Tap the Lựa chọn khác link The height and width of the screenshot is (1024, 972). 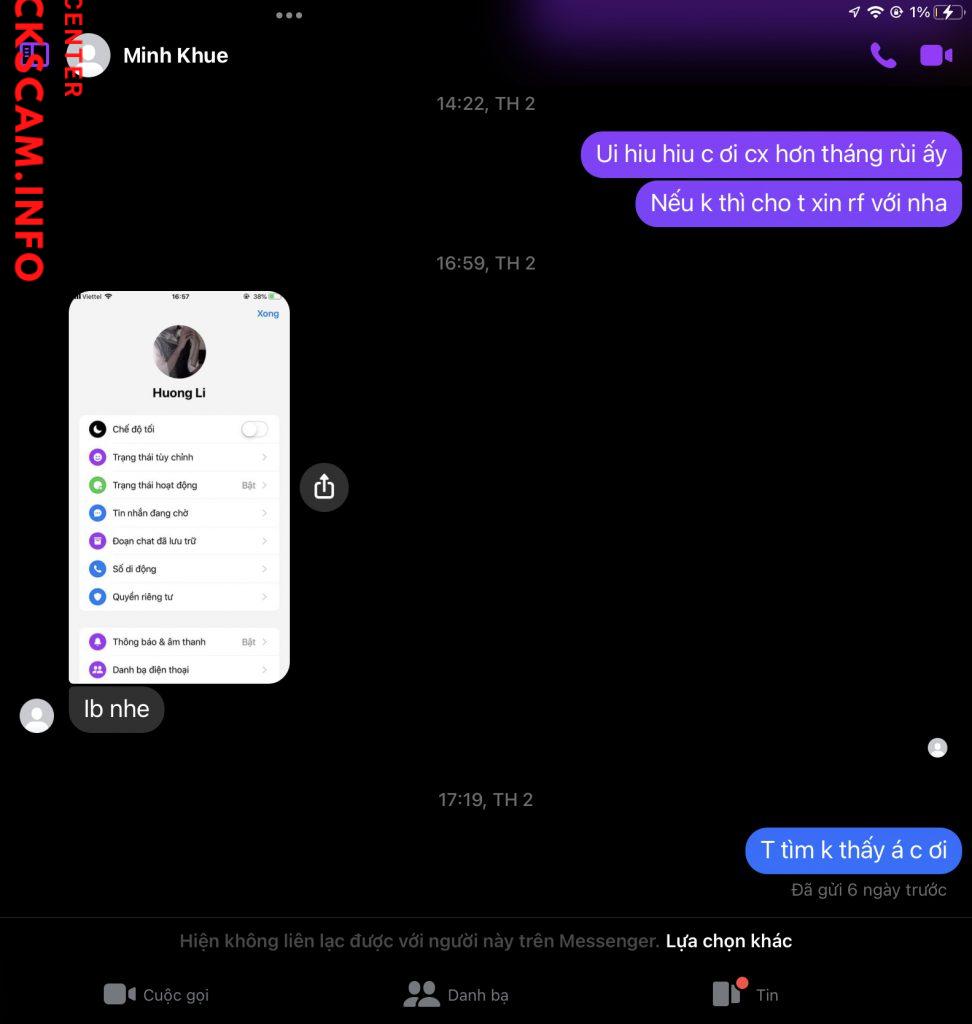pos(728,941)
